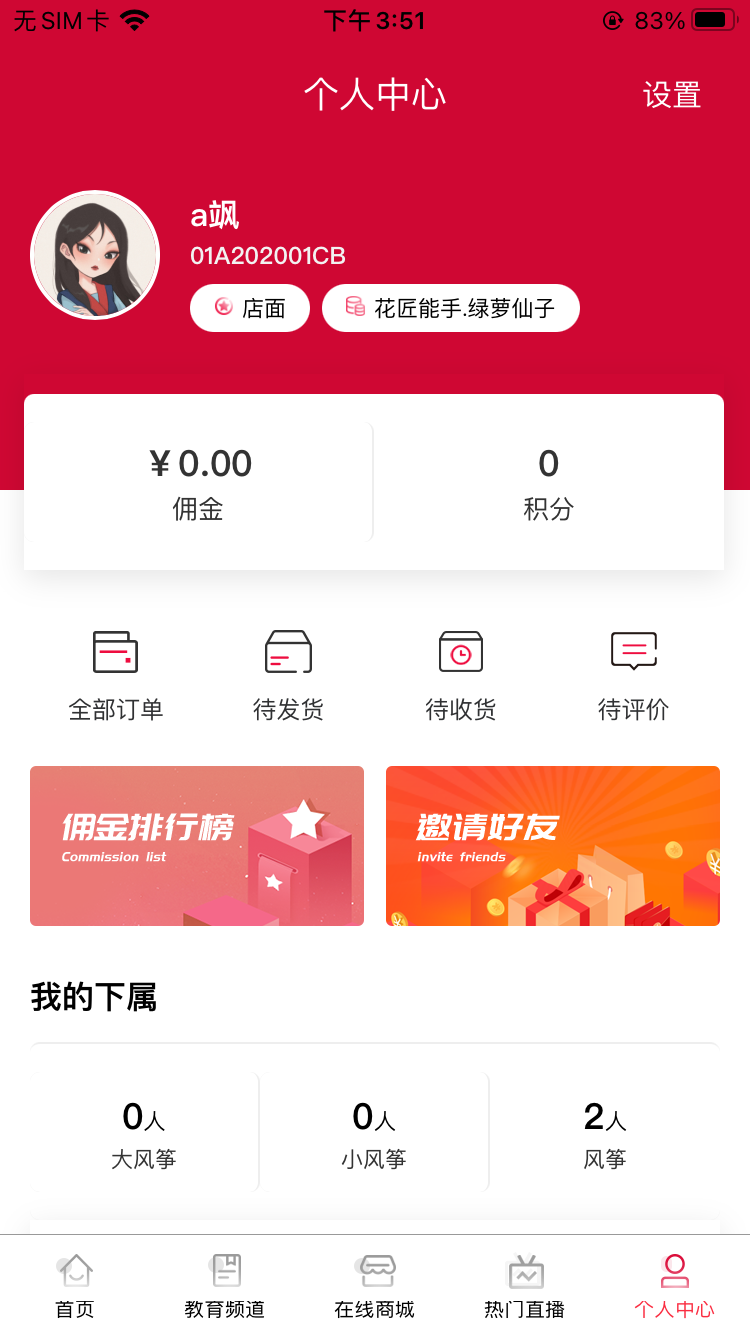
Task: Open the 店面 chip
Action: [x=250, y=308]
